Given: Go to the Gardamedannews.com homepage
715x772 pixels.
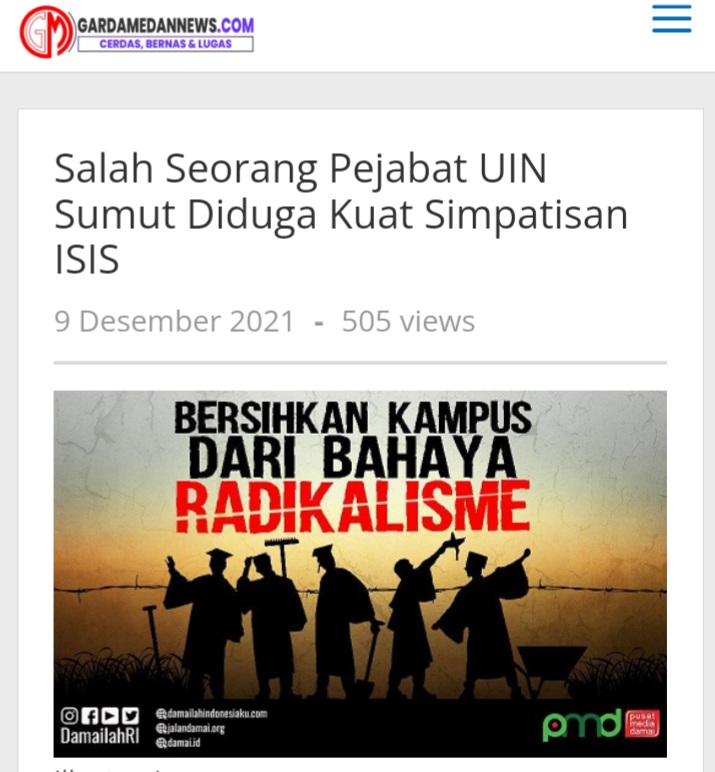Looking at the screenshot, I should (137, 32).
